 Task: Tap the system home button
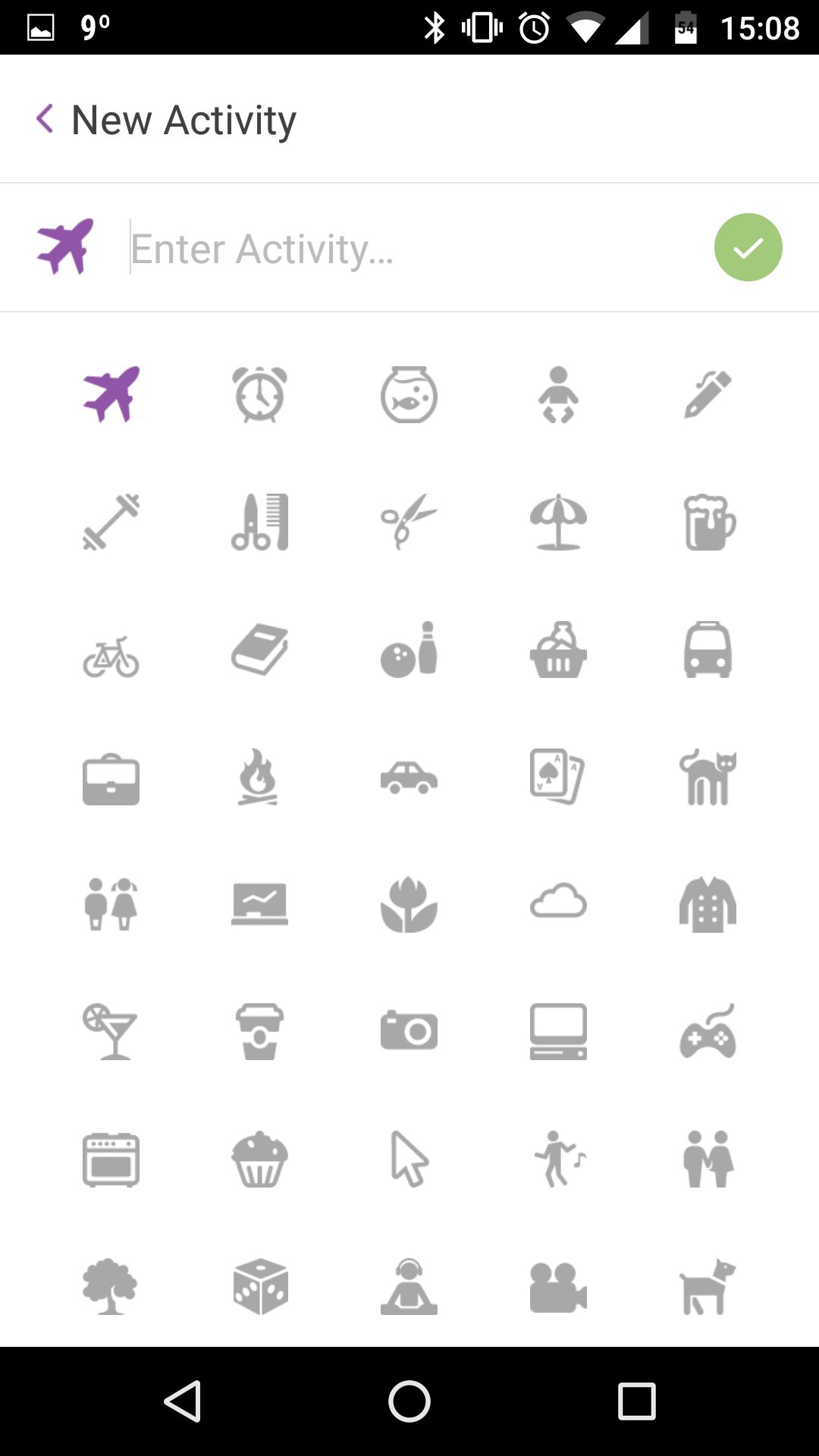409,1401
